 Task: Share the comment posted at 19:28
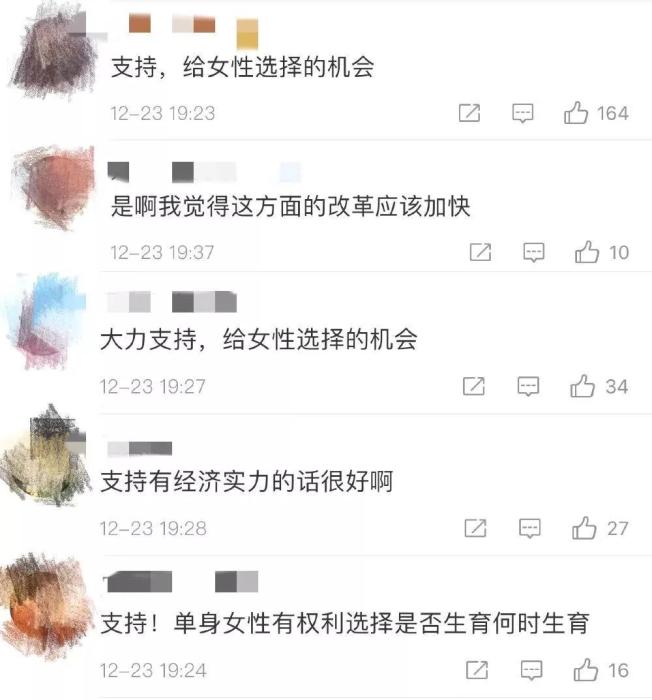tap(476, 527)
